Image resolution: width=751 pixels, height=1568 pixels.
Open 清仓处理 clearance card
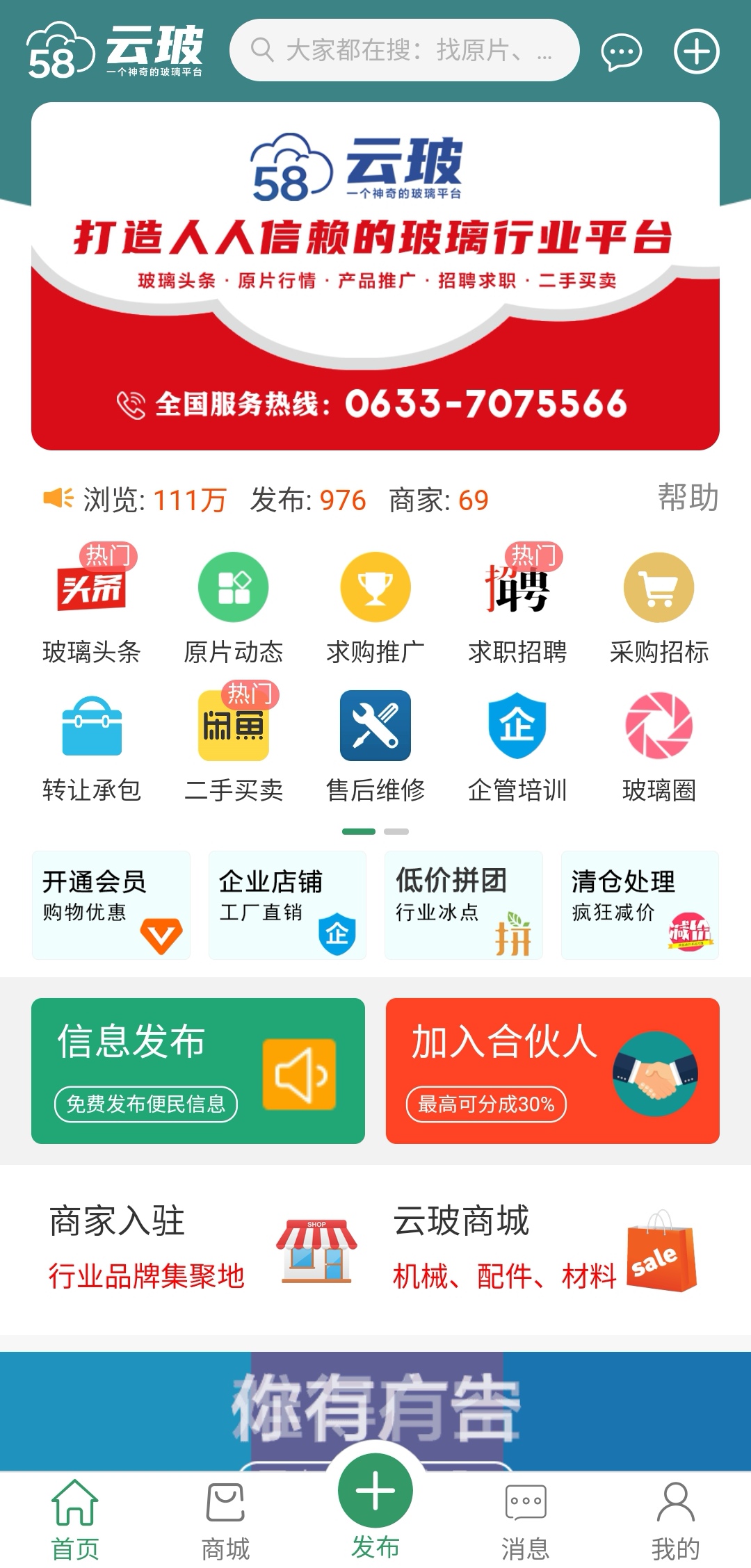[640, 905]
